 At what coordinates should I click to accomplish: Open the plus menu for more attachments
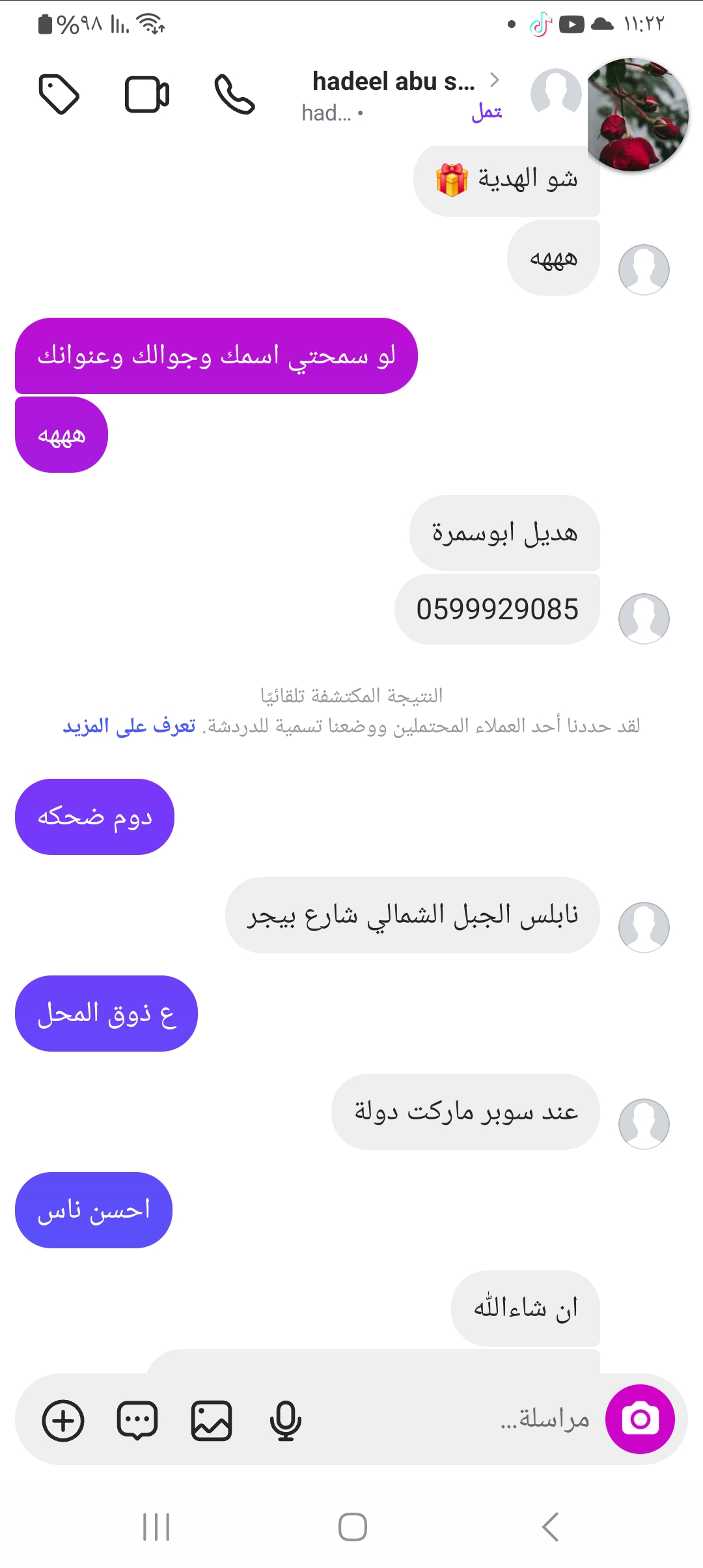point(63,1421)
